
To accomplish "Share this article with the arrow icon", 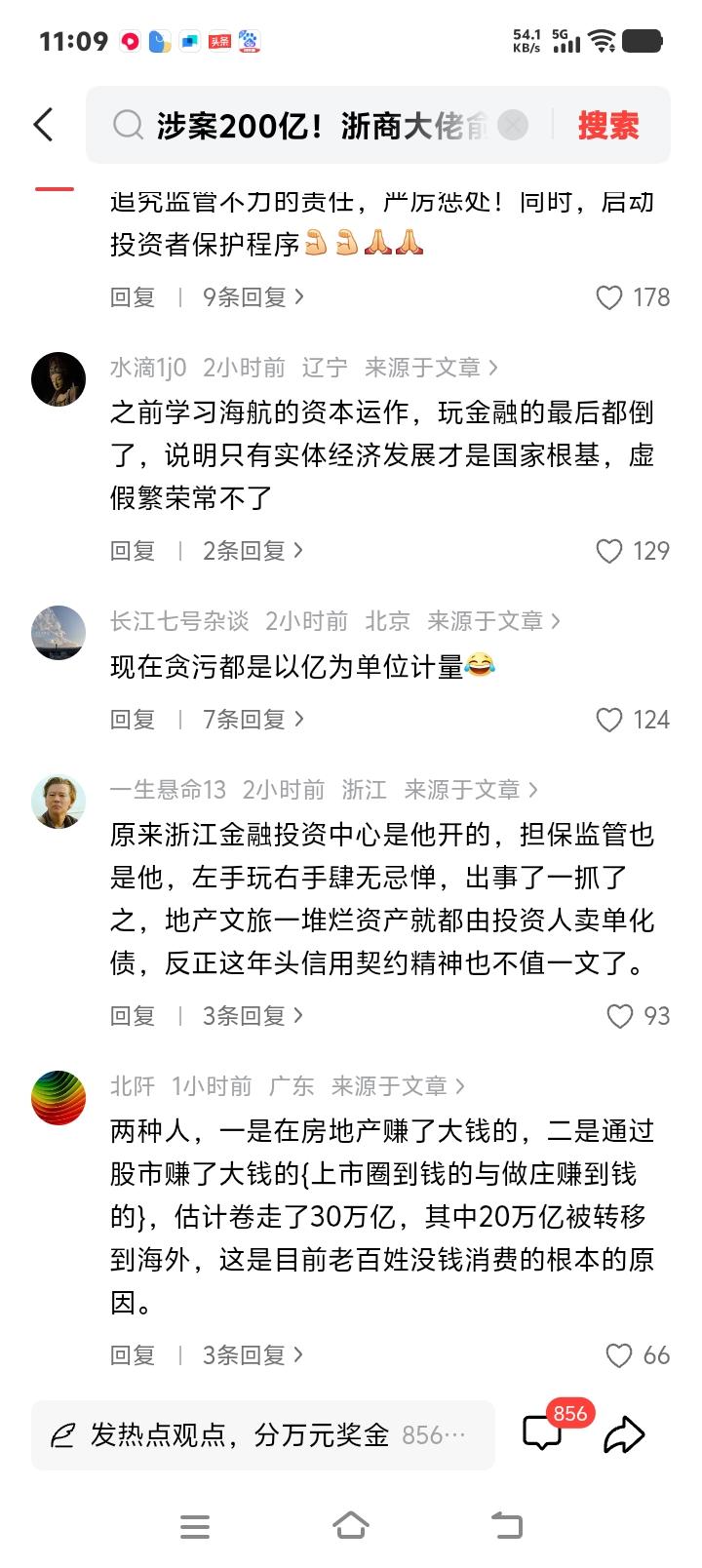I will pyautogui.click(x=624, y=1434).
